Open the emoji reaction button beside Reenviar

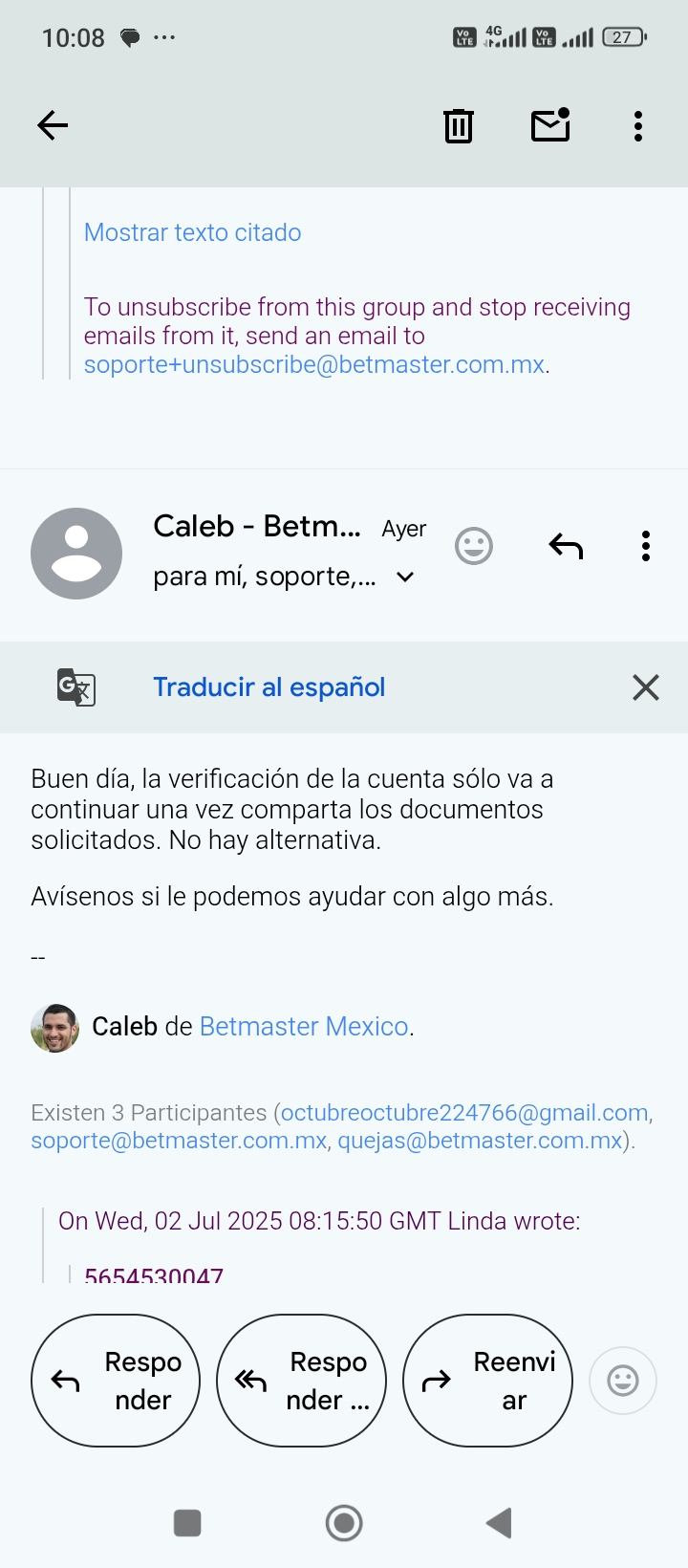tap(623, 1381)
